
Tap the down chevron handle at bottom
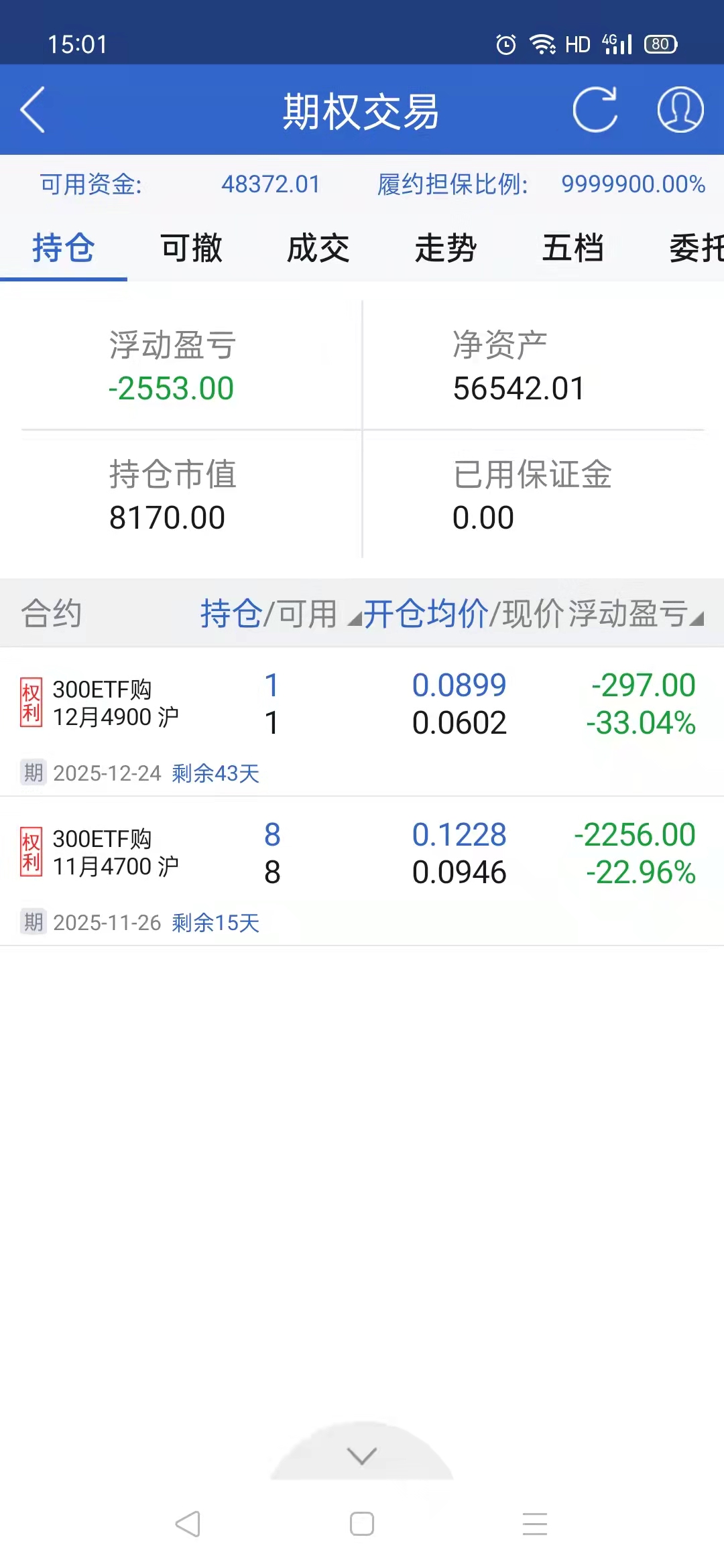(362, 1455)
